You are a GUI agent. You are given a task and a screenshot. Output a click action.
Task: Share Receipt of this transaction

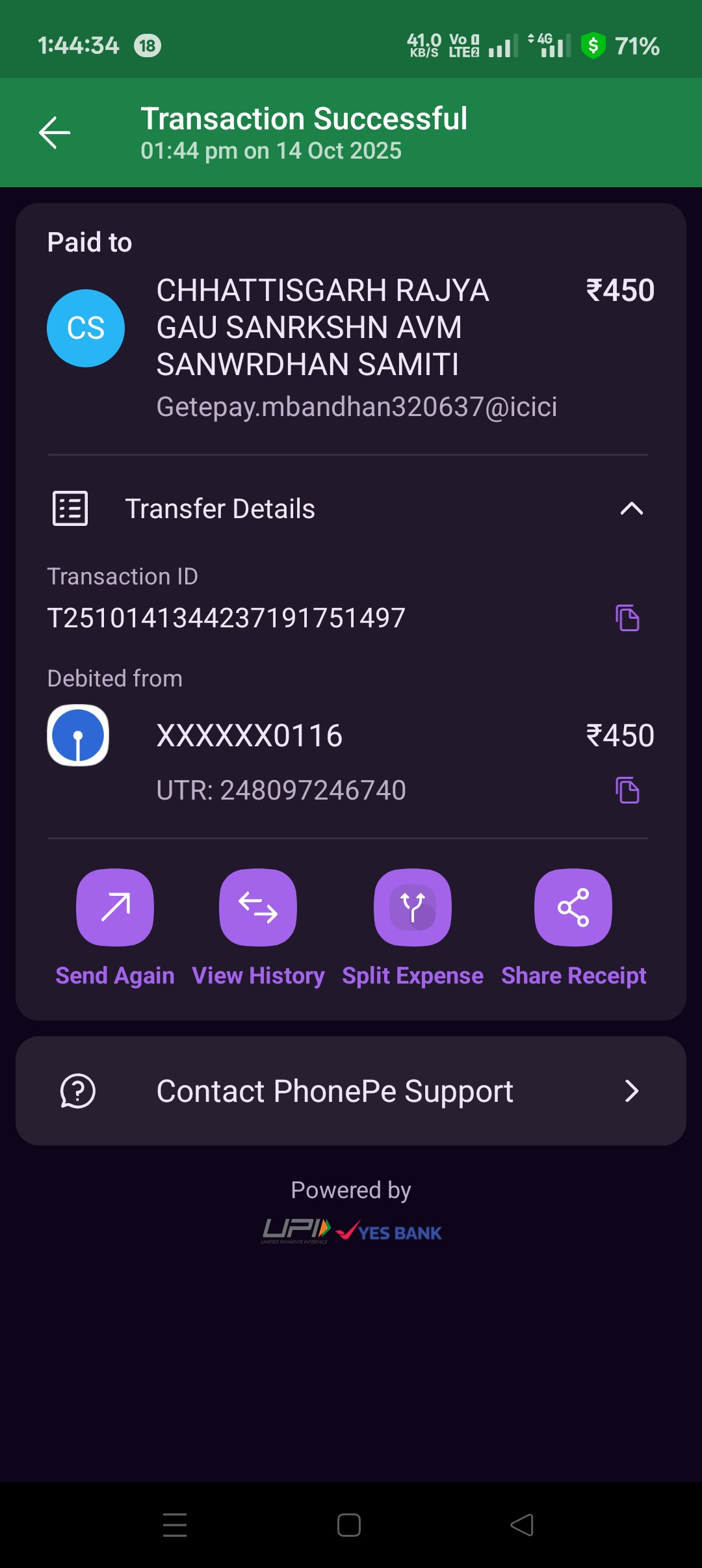point(573,908)
